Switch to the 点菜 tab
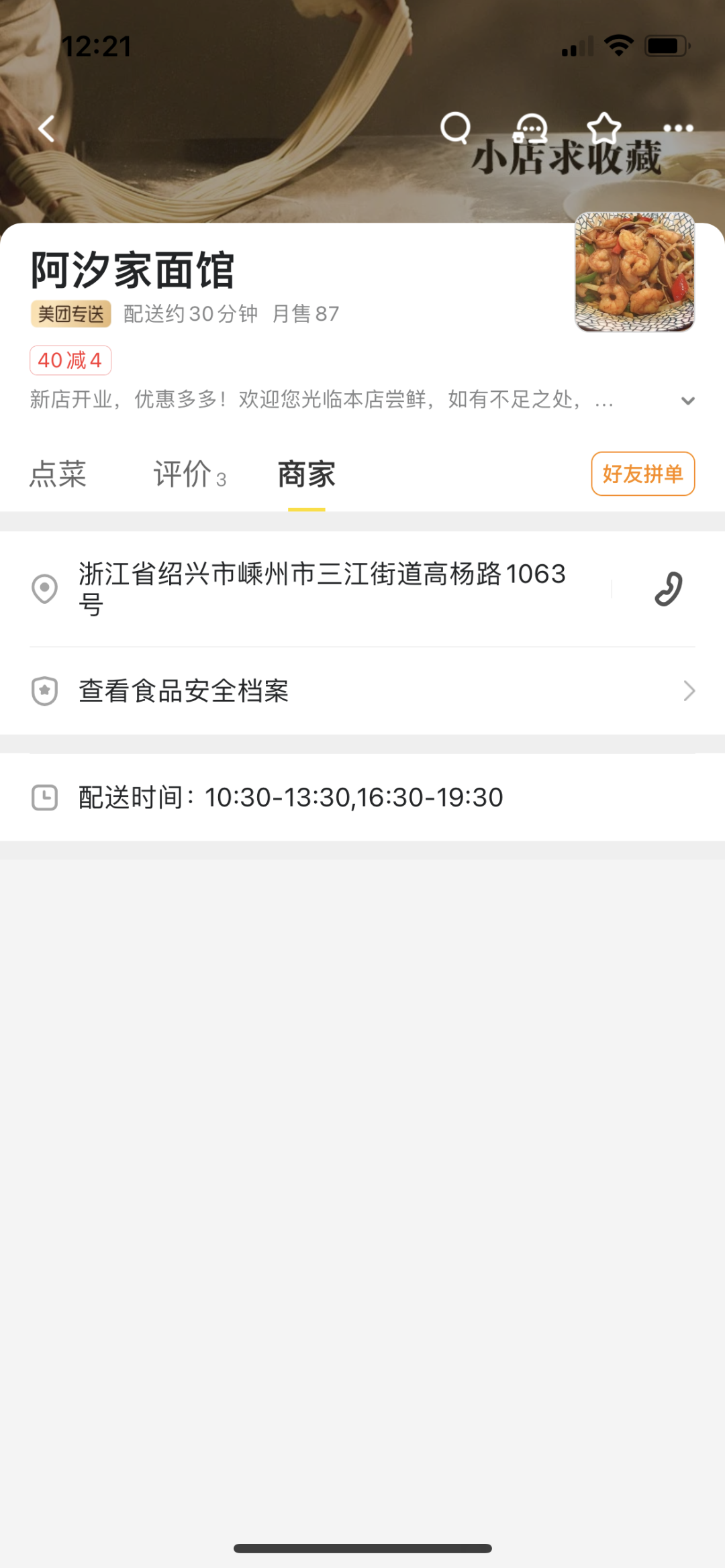725x1568 pixels. click(x=58, y=474)
